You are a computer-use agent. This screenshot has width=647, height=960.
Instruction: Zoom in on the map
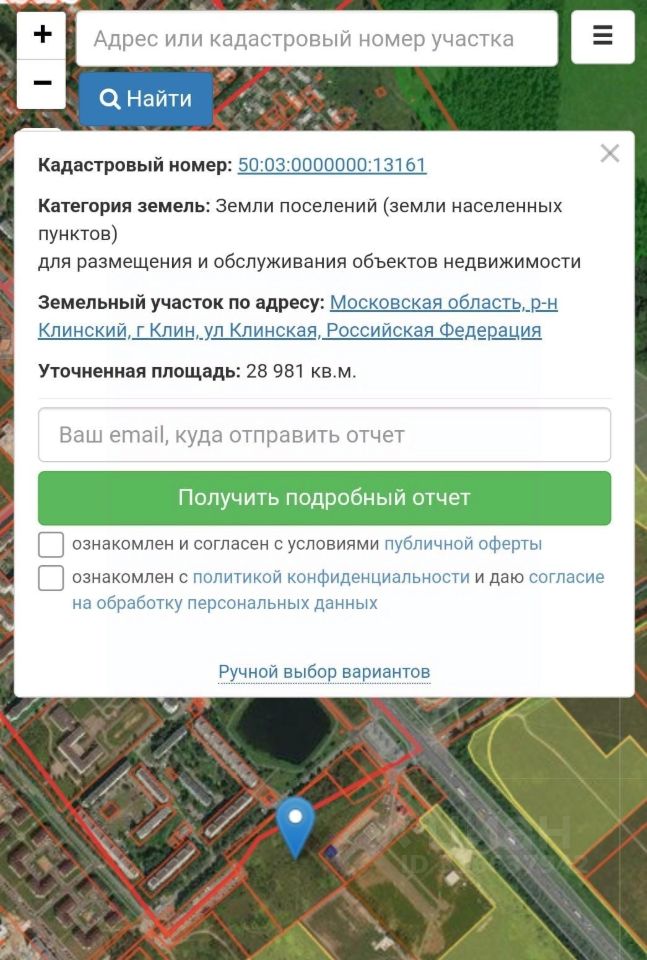42,35
